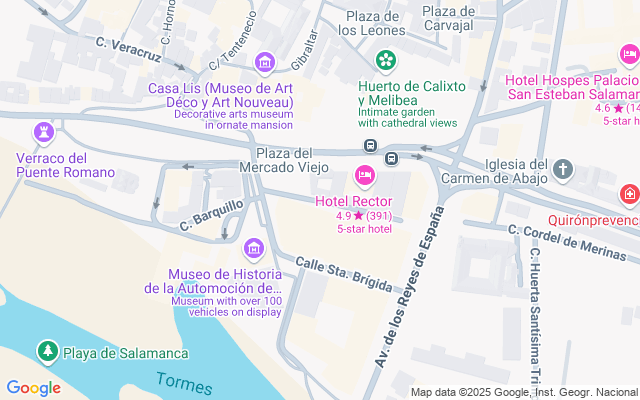This screenshot has width=640, height=400.
Task: Open the Playa de Salamanca park marker
Action: (47, 351)
